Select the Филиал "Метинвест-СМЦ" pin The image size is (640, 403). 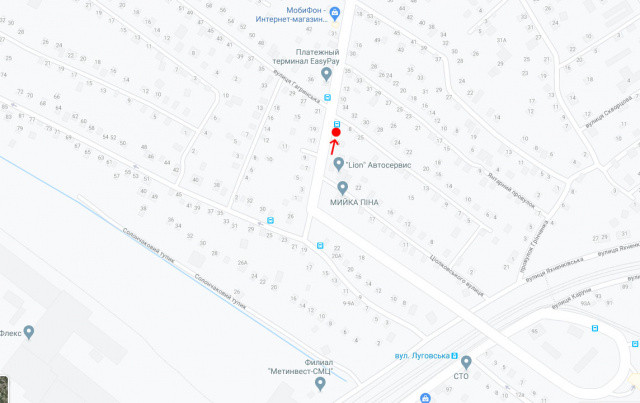(x=321, y=383)
